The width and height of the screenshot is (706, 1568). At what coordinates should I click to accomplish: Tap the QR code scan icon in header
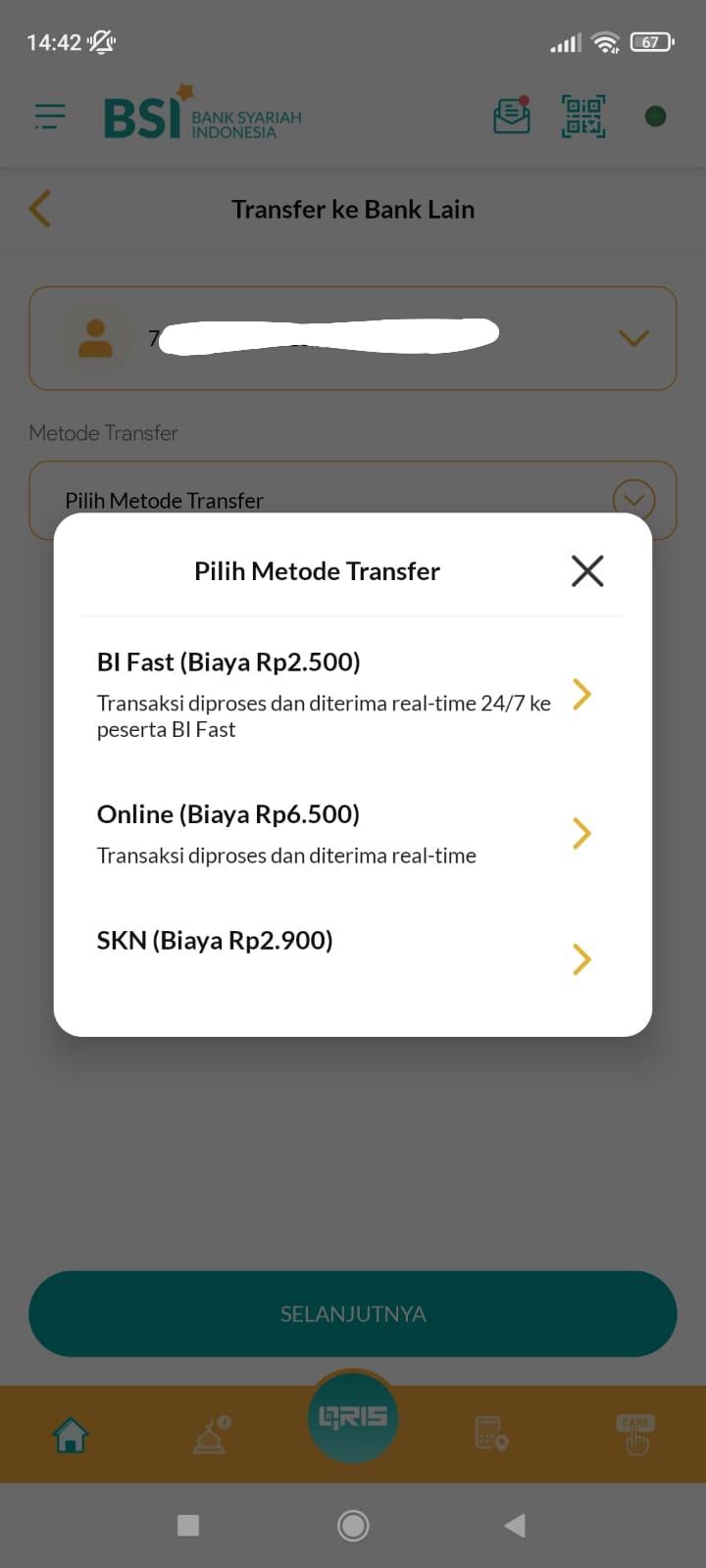click(x=582, y=115)
